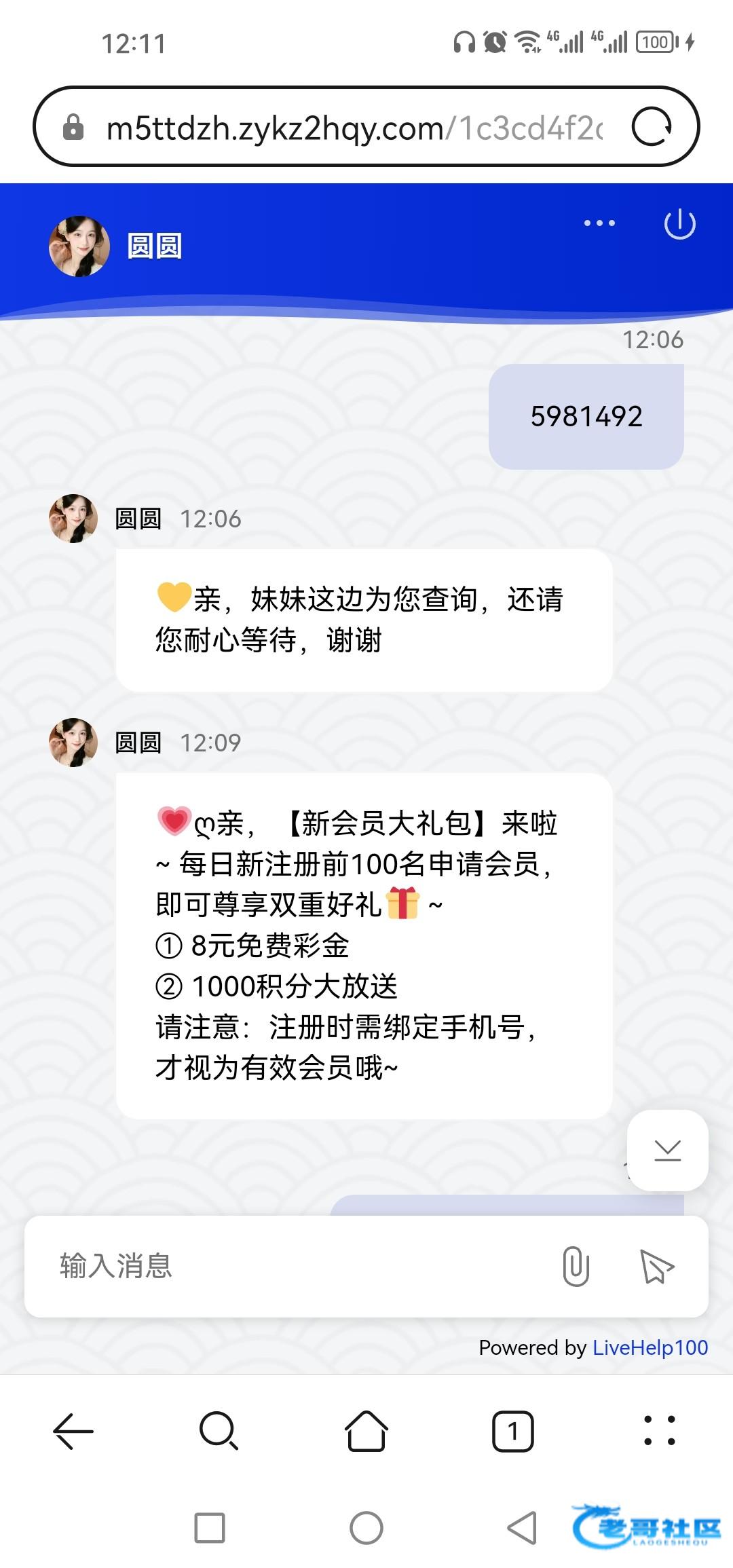Open the browser tabs switcher
This screenshot has width=733, height=1568.
tap(512, 1431)
